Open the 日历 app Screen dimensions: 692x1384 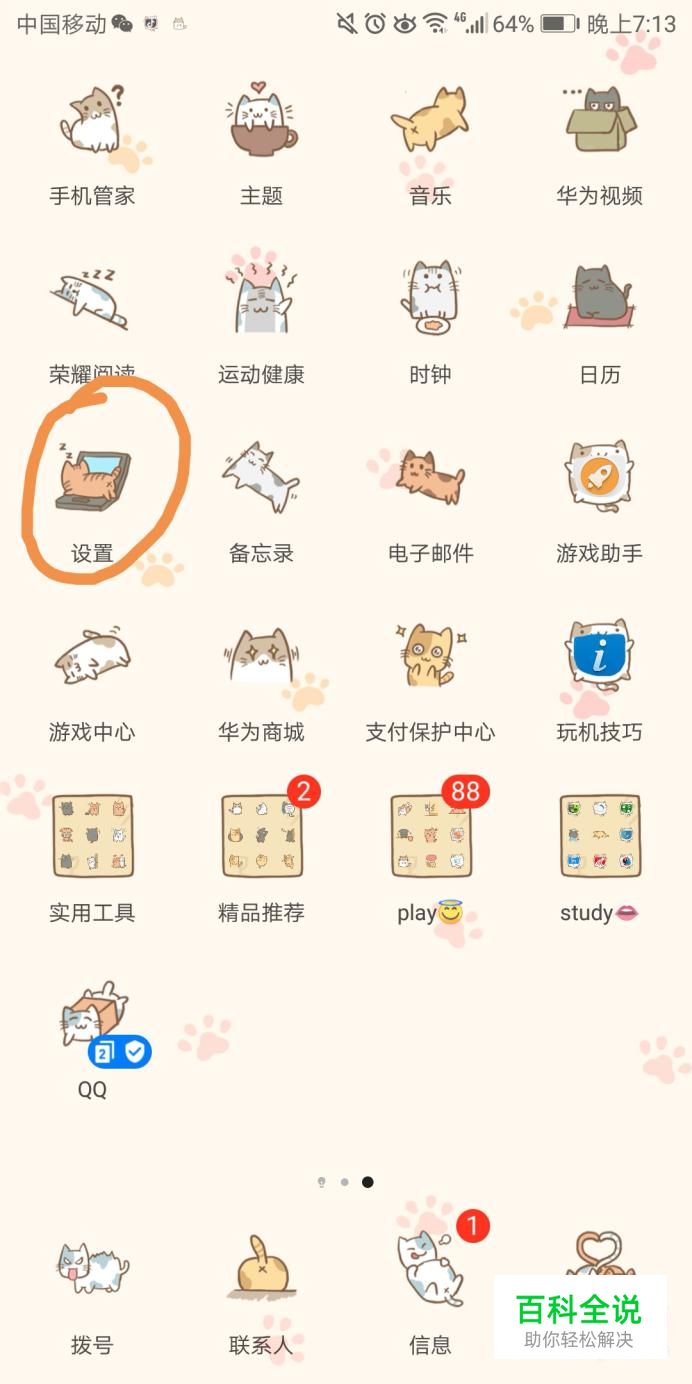pos(599,299)
